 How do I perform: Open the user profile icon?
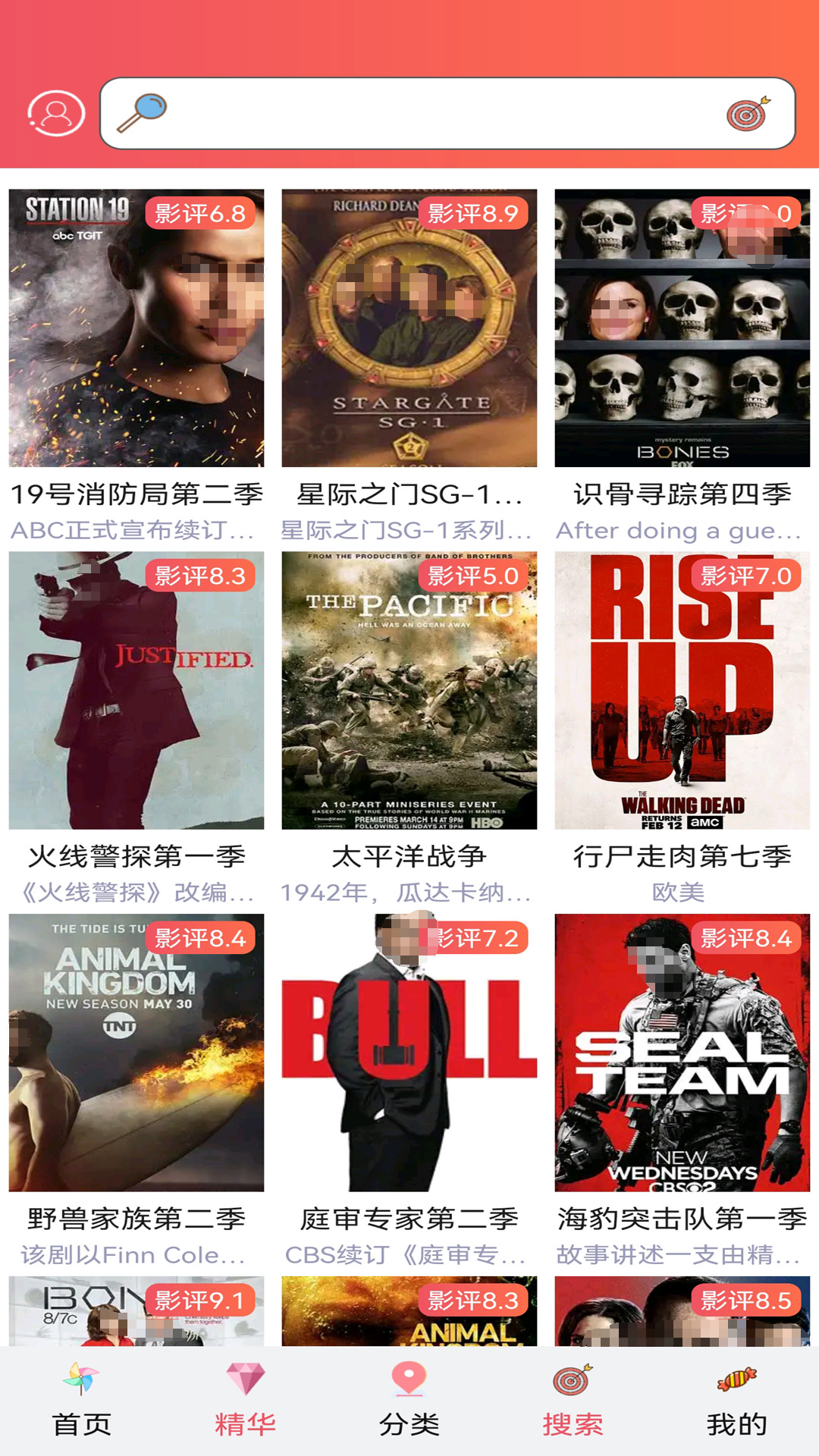[55, 114]
